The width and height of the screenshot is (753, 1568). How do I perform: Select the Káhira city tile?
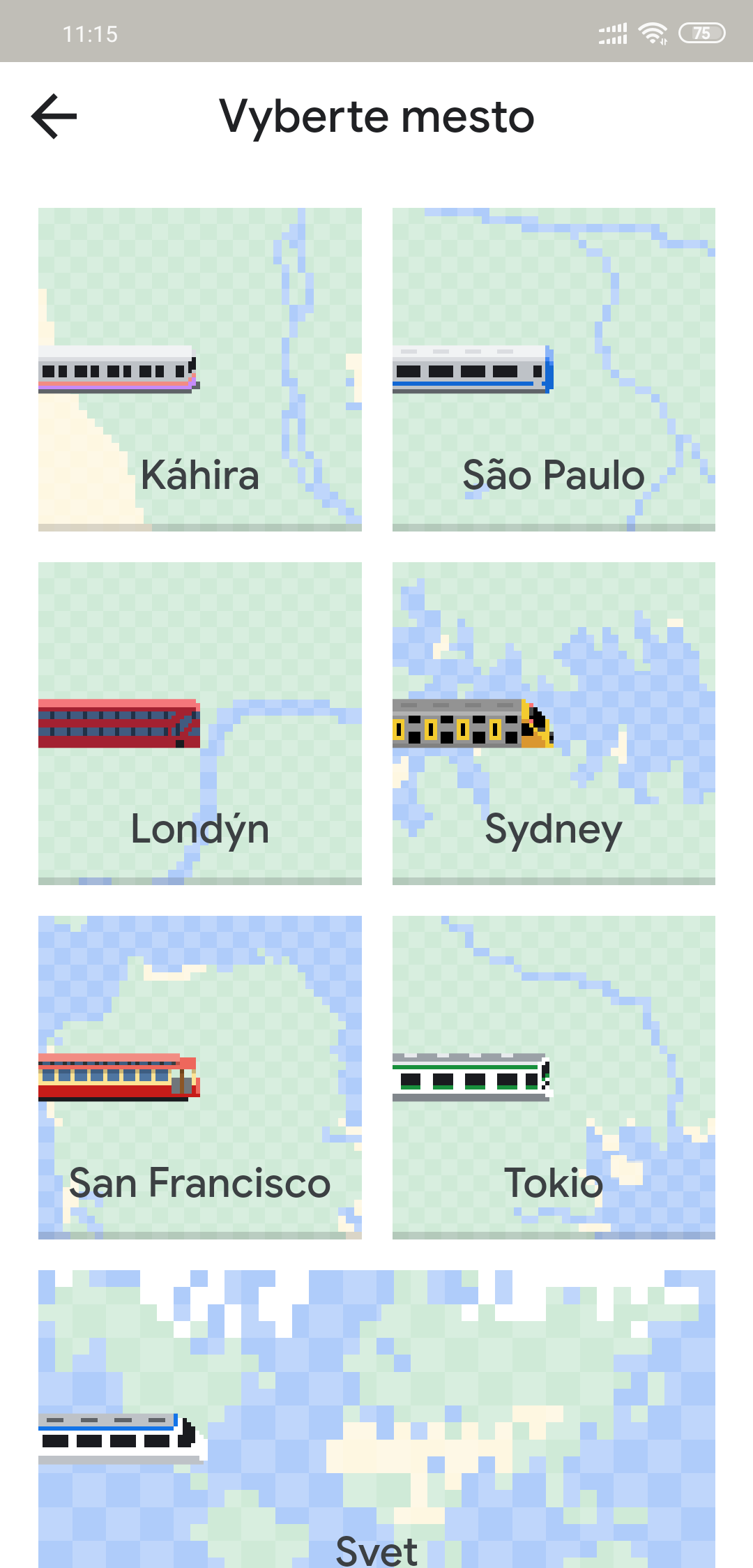(x=200, y=370)
